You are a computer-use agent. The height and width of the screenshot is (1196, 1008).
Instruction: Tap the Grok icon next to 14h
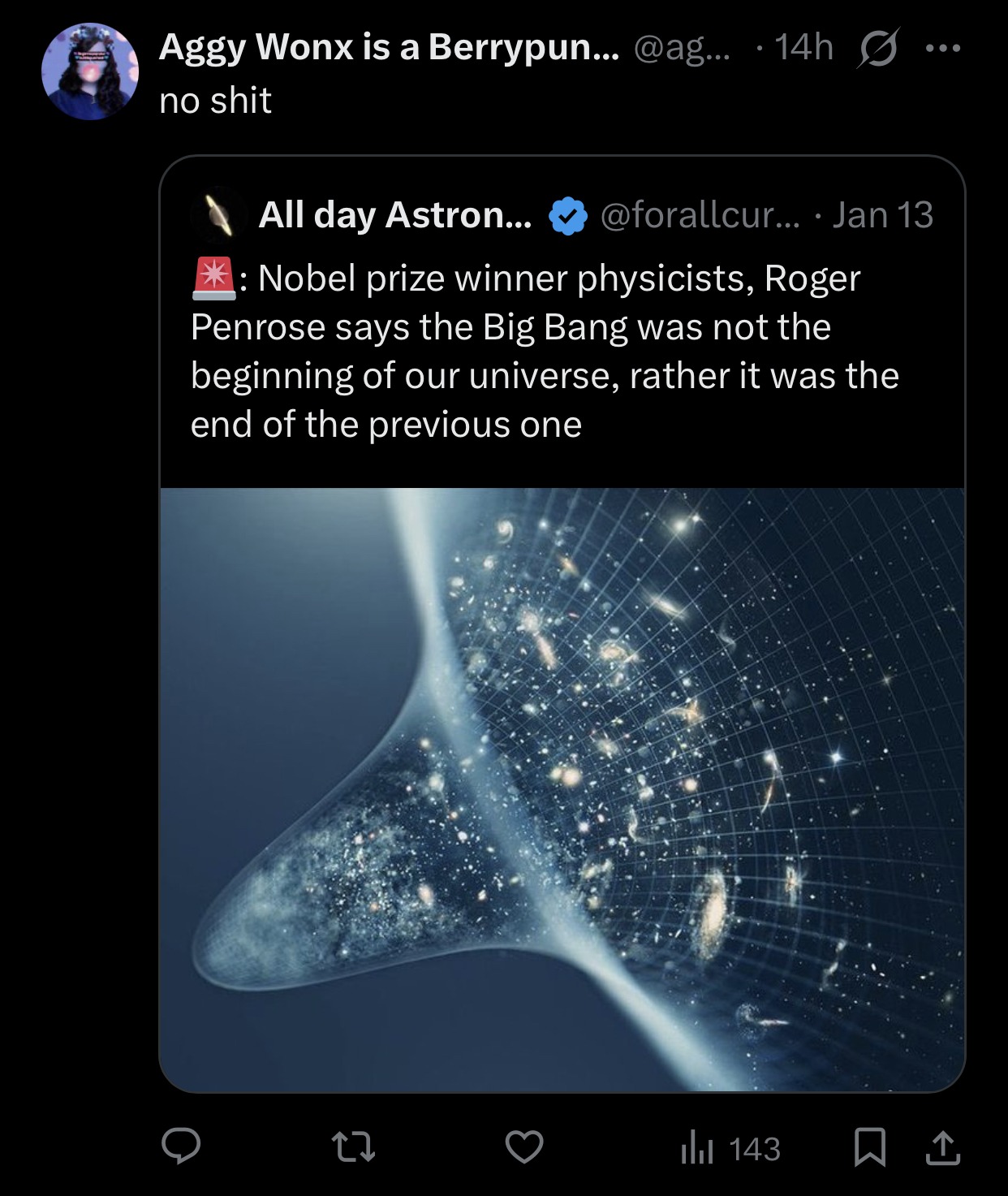[877, 49]
